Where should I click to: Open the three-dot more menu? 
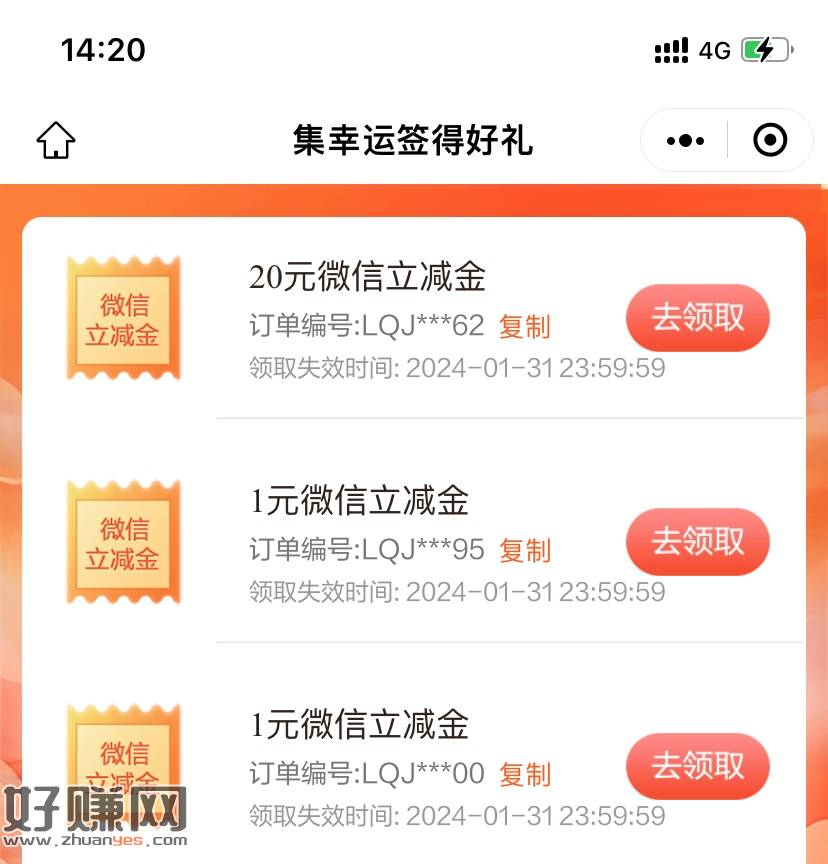[685, 141]
